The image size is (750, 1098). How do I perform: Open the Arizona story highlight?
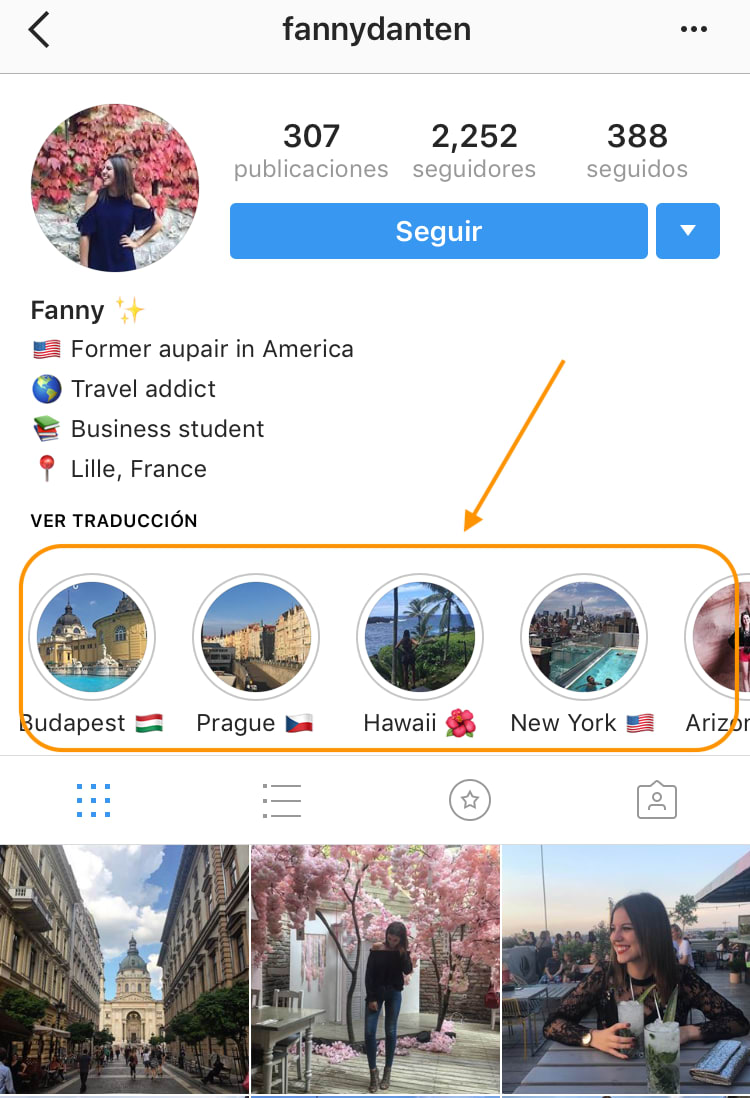tap(722, 636)
